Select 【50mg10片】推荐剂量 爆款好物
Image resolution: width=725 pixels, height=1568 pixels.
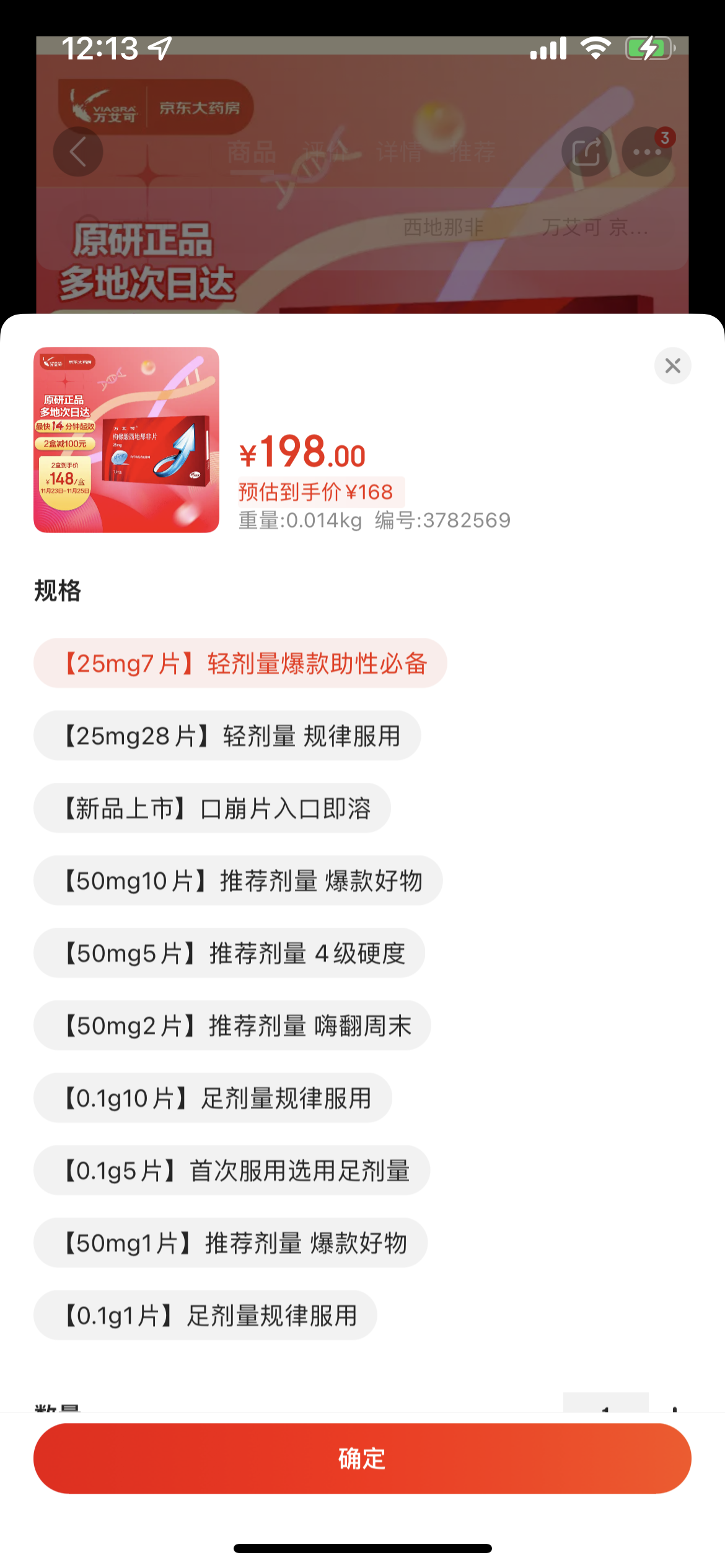[x=238, y=881]
